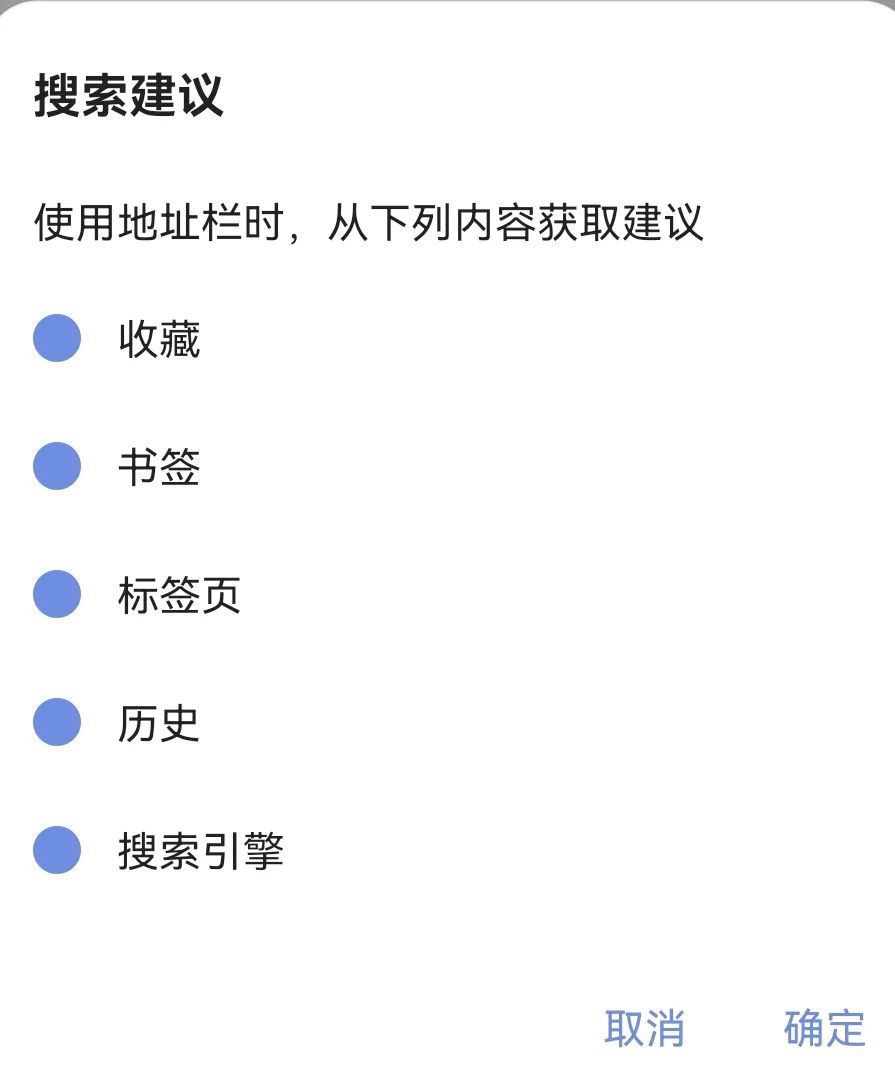Uncheck the 标签页 option

pos(57,594)
